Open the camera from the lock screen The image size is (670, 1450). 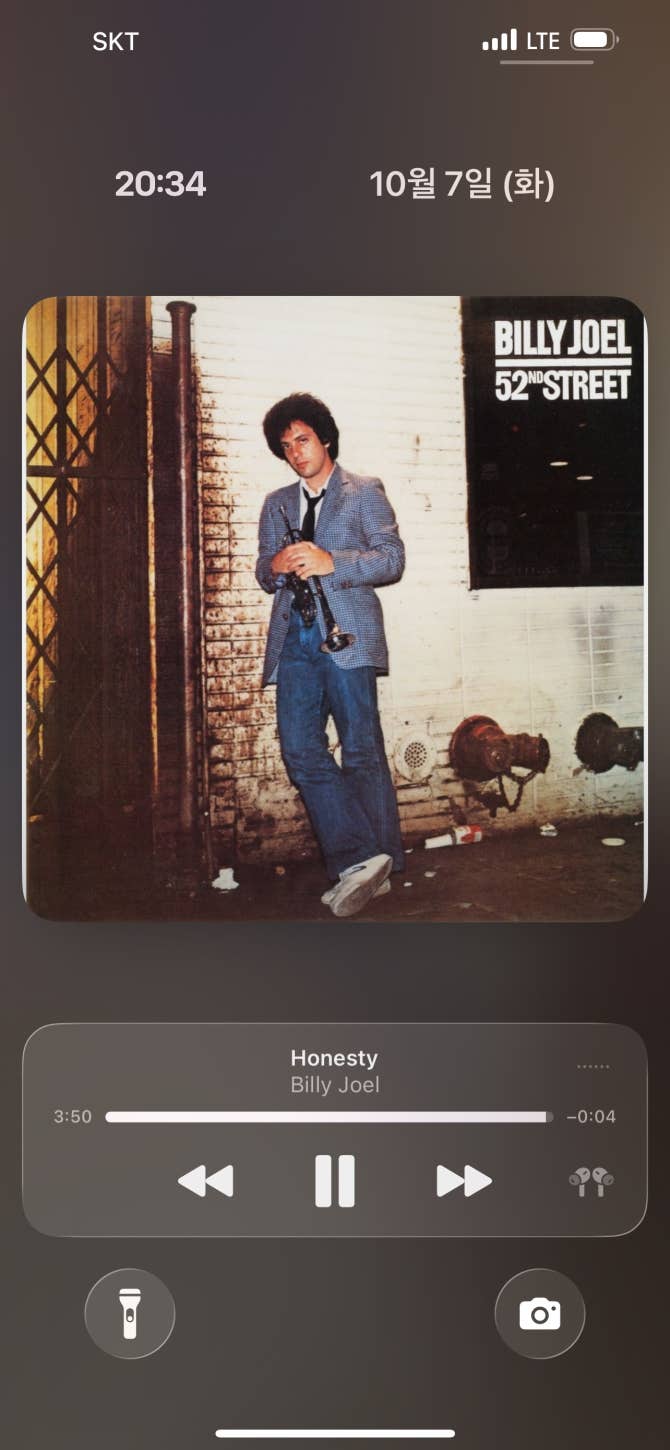539,1313
